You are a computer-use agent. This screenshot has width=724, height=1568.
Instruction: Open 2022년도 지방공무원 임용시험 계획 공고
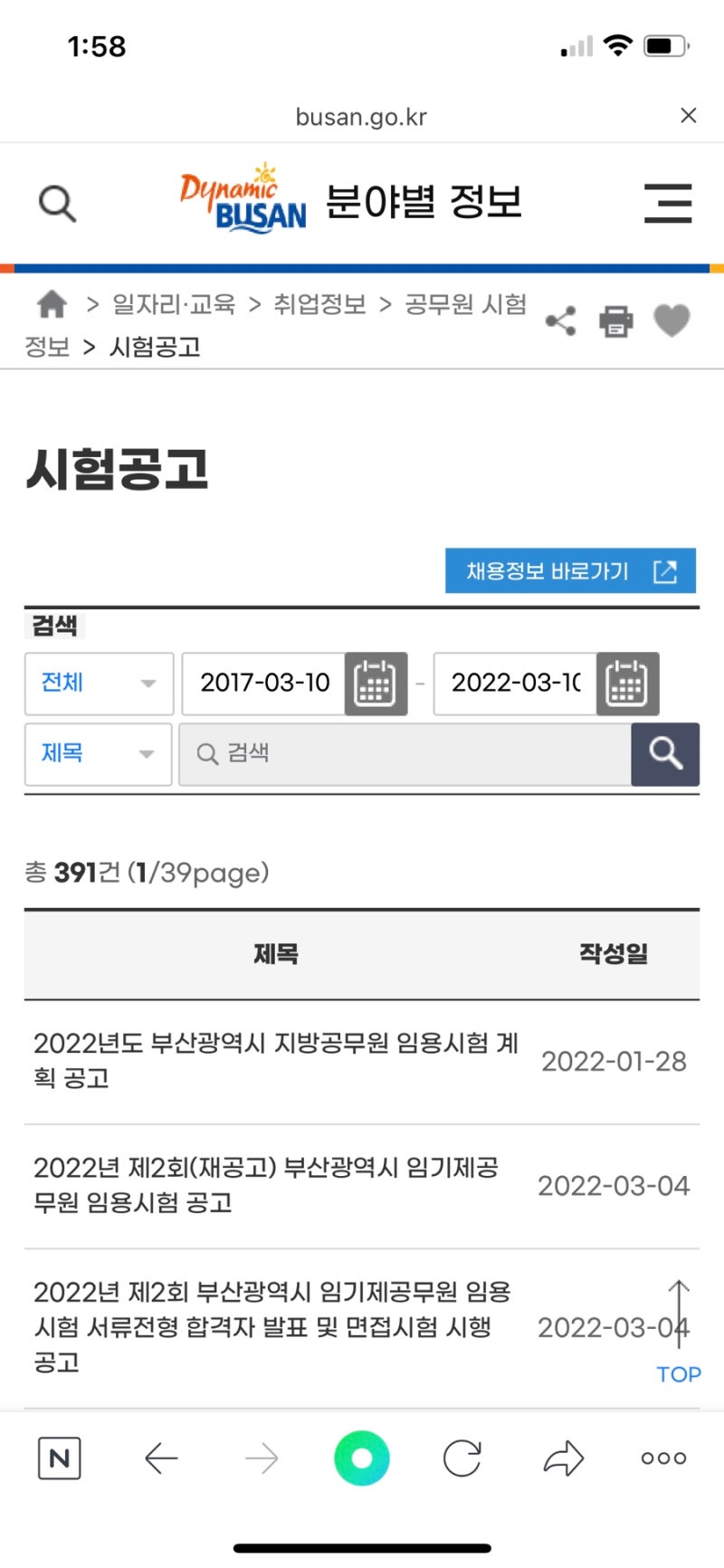(x=276, y=1060)
